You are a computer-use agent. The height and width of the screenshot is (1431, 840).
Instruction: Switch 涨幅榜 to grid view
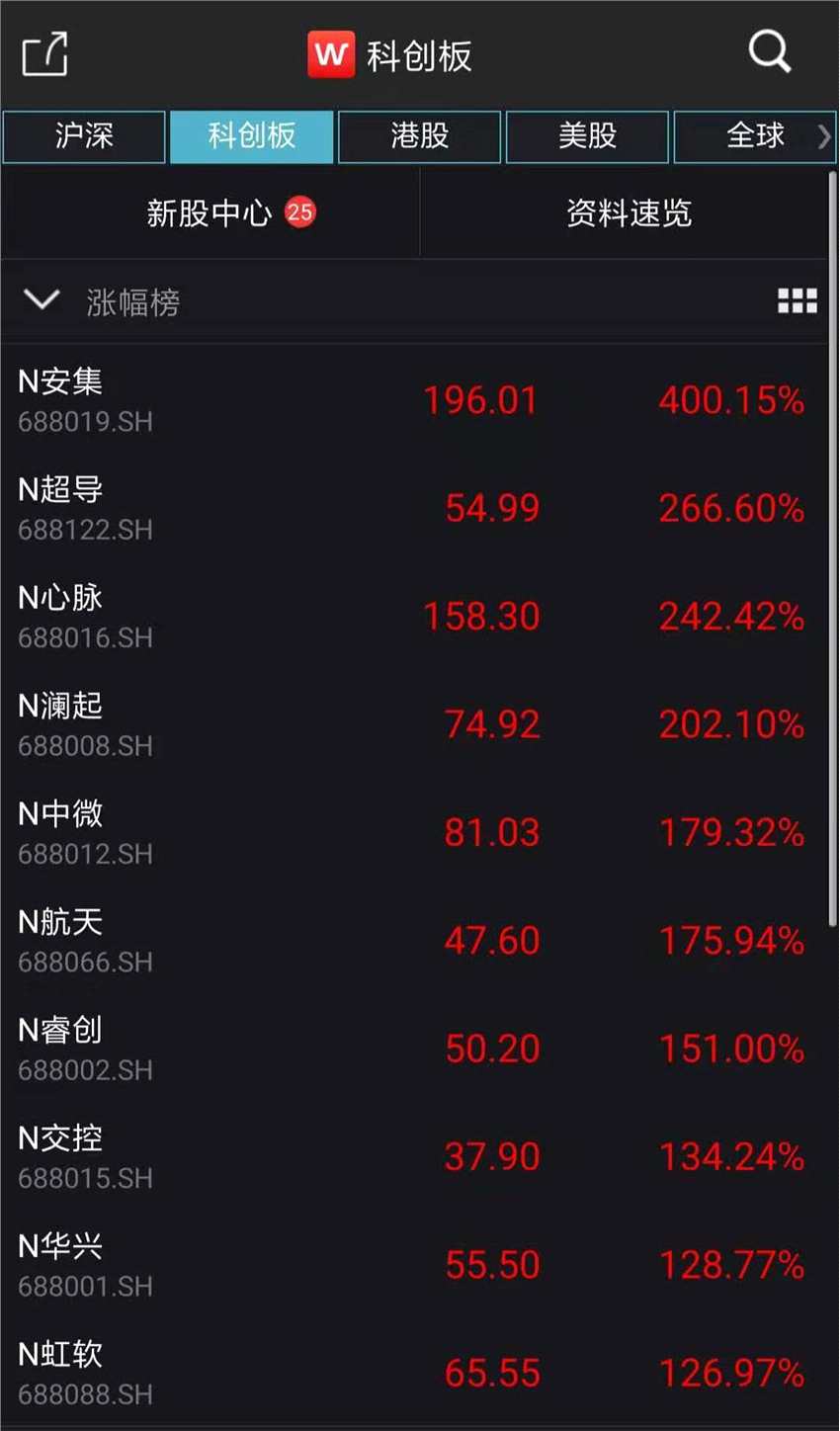(x=797, y=301)
